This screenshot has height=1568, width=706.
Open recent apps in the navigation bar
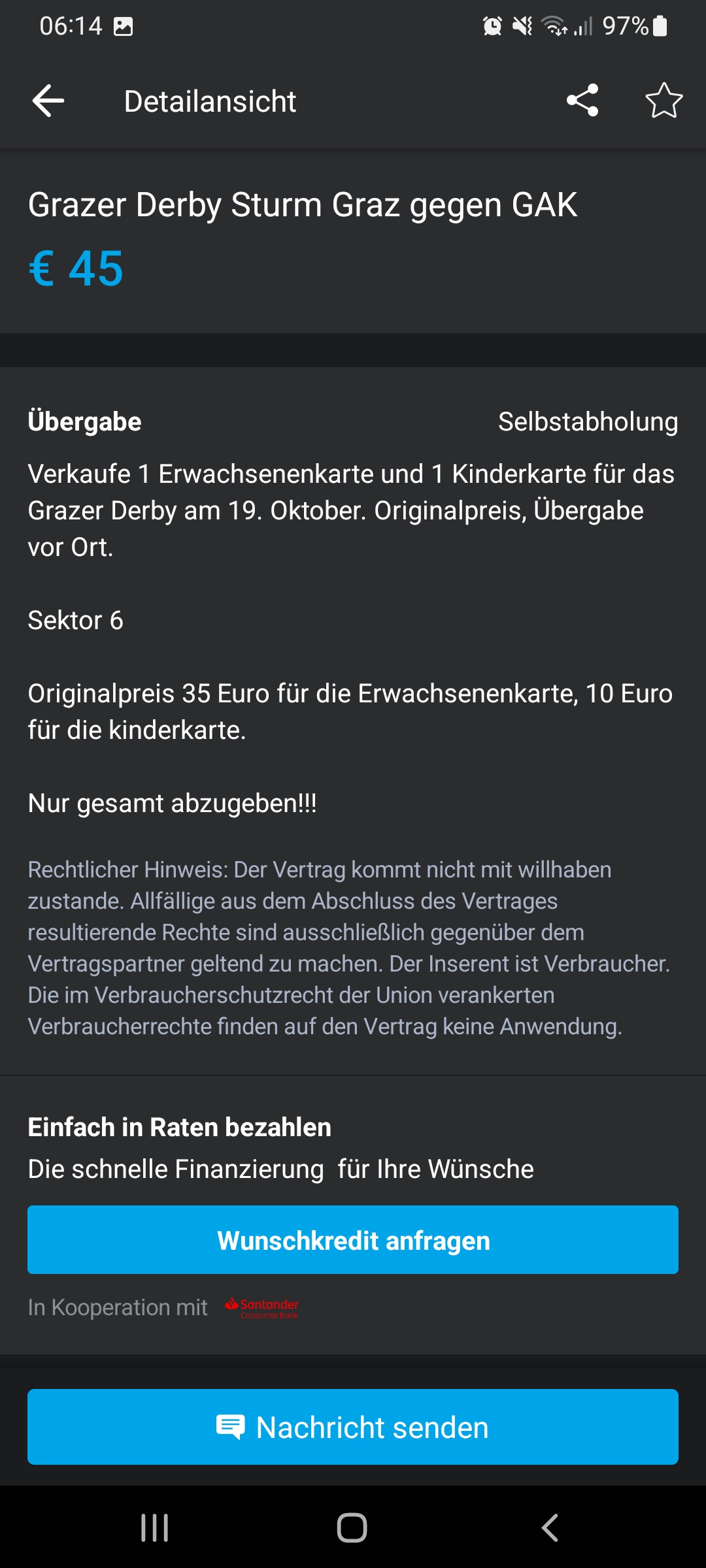[x=155, y=1528]
